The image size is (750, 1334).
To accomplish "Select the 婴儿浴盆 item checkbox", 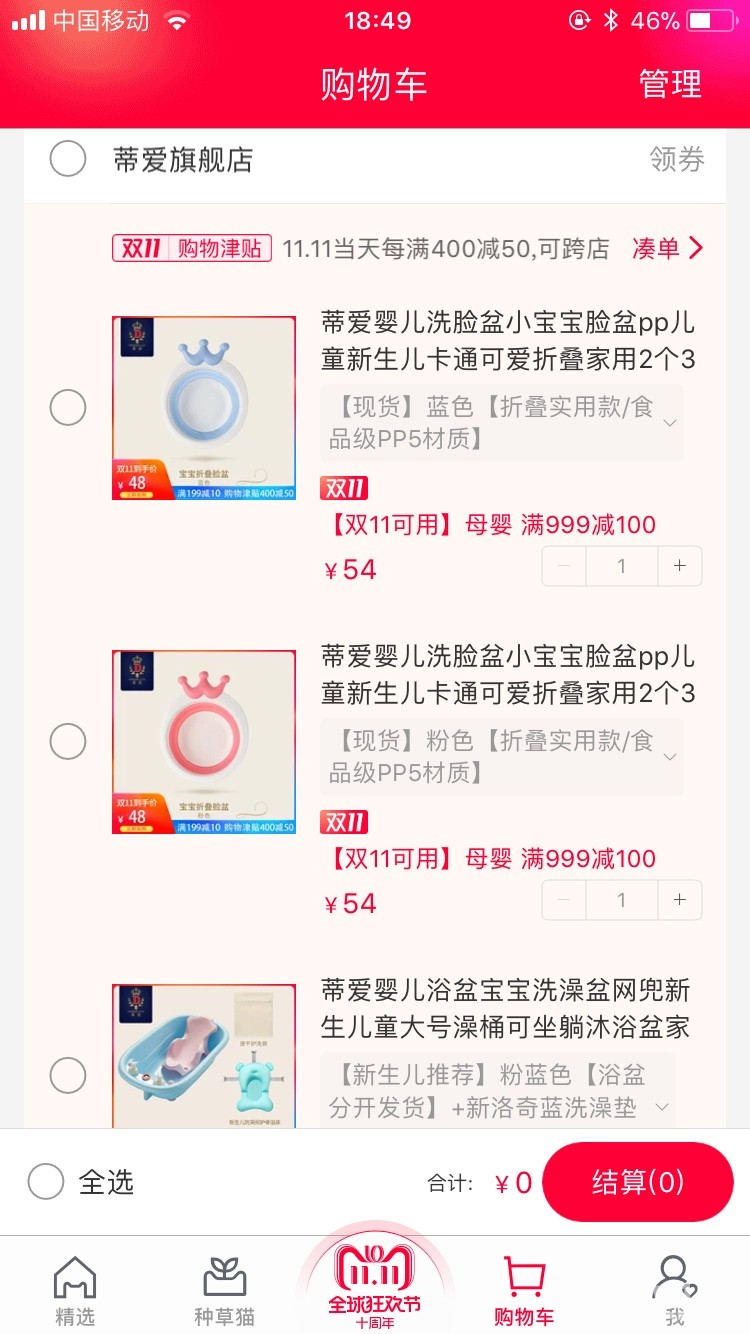I will click(68, 1075).
